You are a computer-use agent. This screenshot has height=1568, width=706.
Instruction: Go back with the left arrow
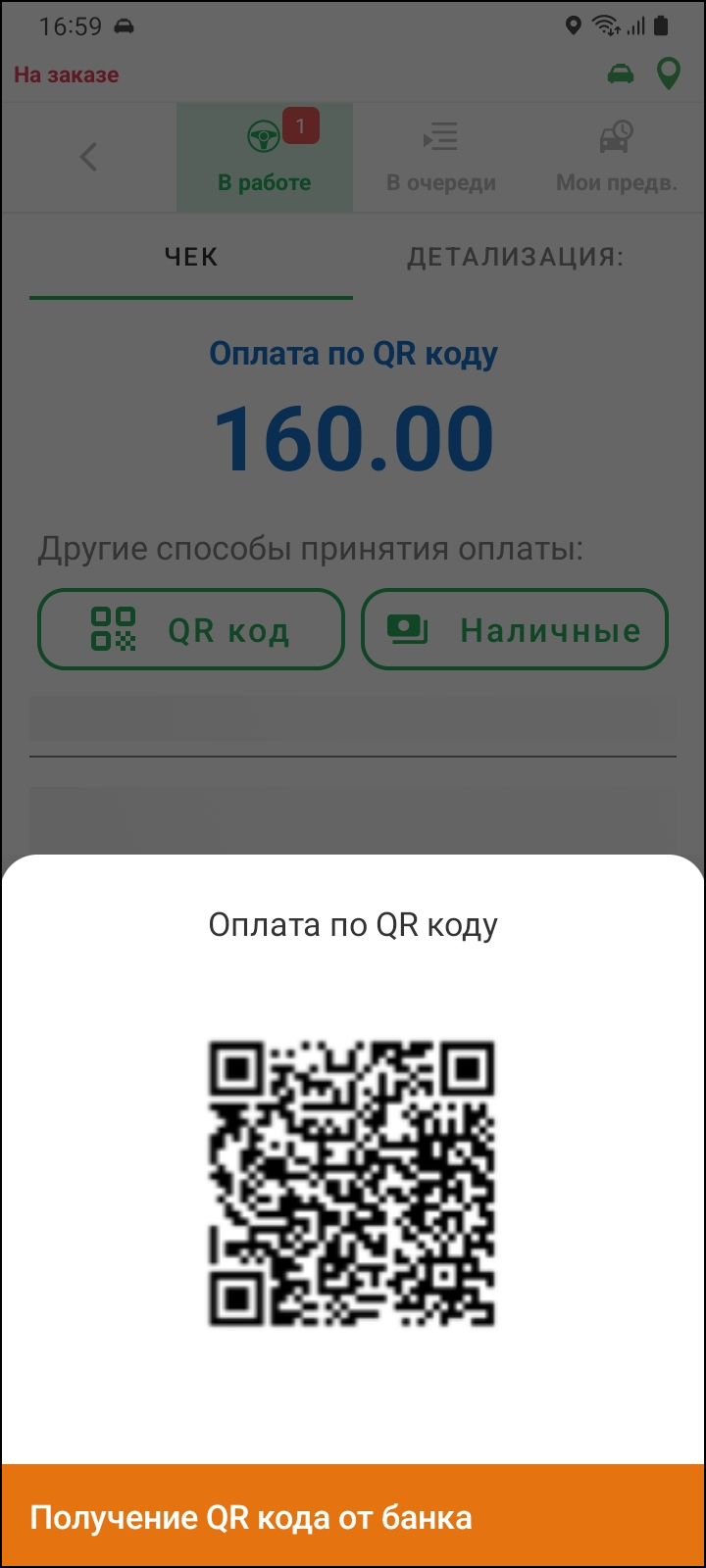(x=88, y=157)
